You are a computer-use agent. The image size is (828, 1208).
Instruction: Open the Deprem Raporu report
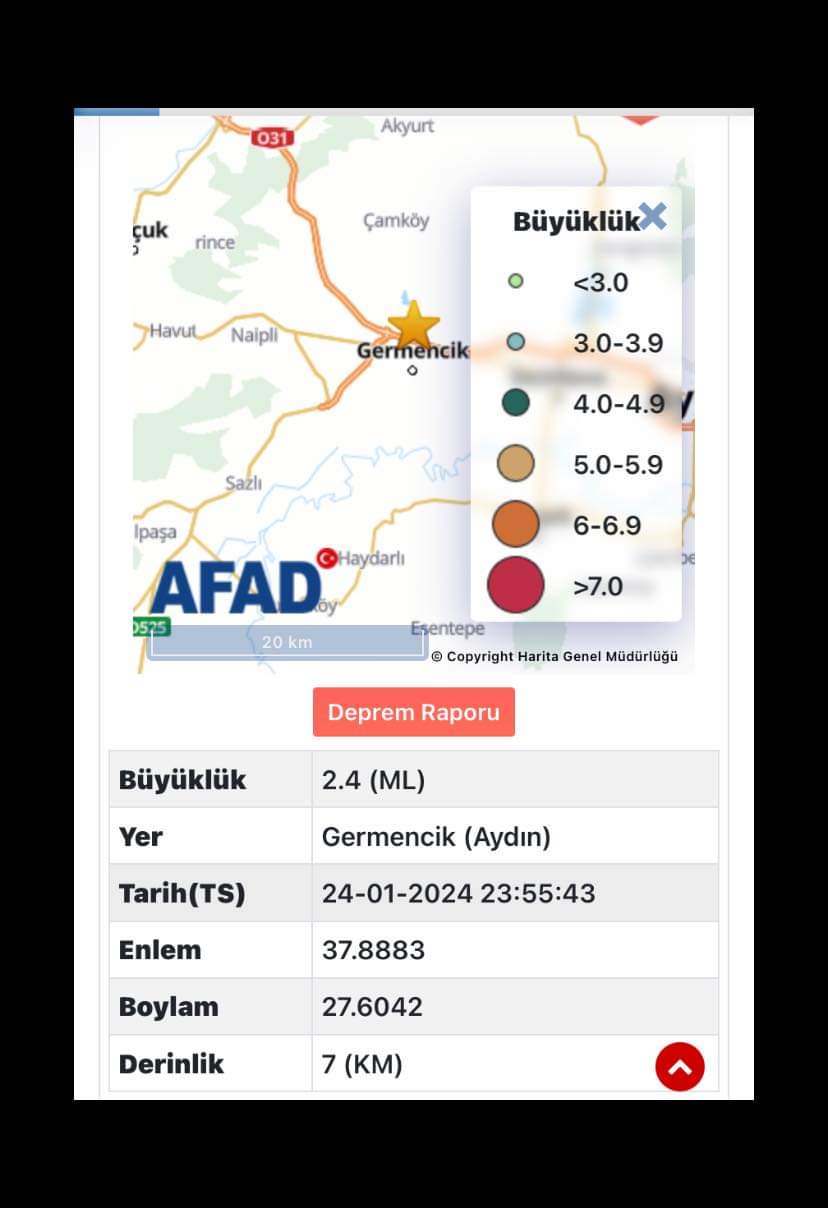pyautogui.click(x=413, y=712)
